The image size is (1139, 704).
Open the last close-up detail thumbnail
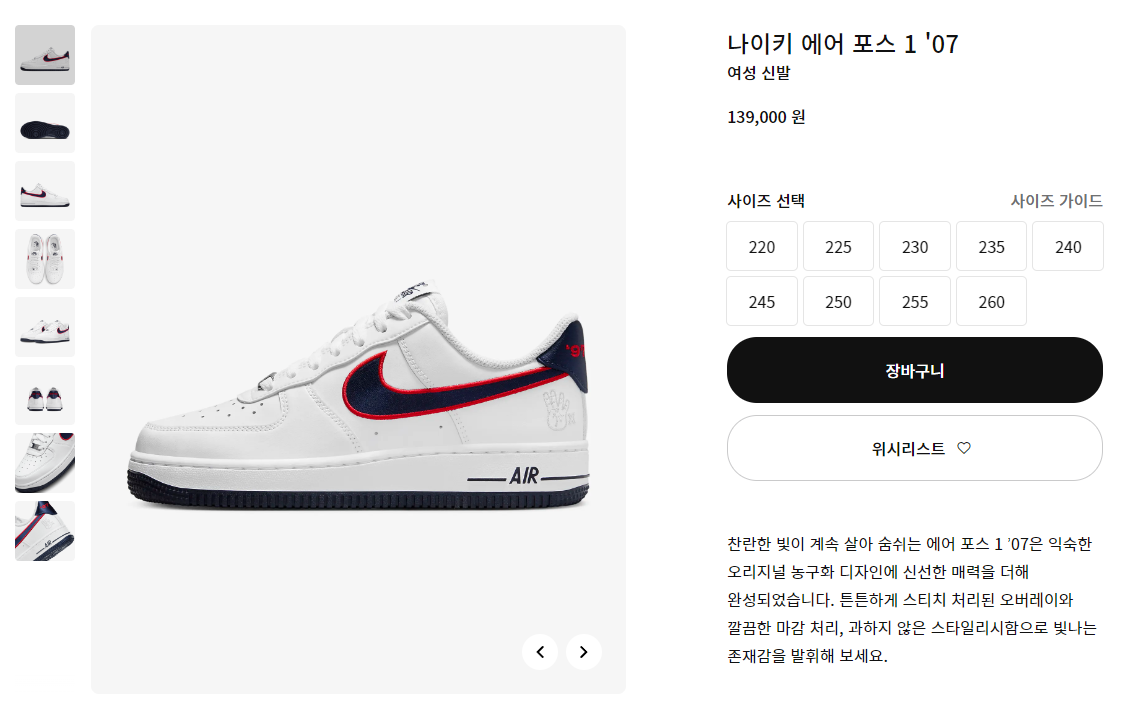coord(45,531)
